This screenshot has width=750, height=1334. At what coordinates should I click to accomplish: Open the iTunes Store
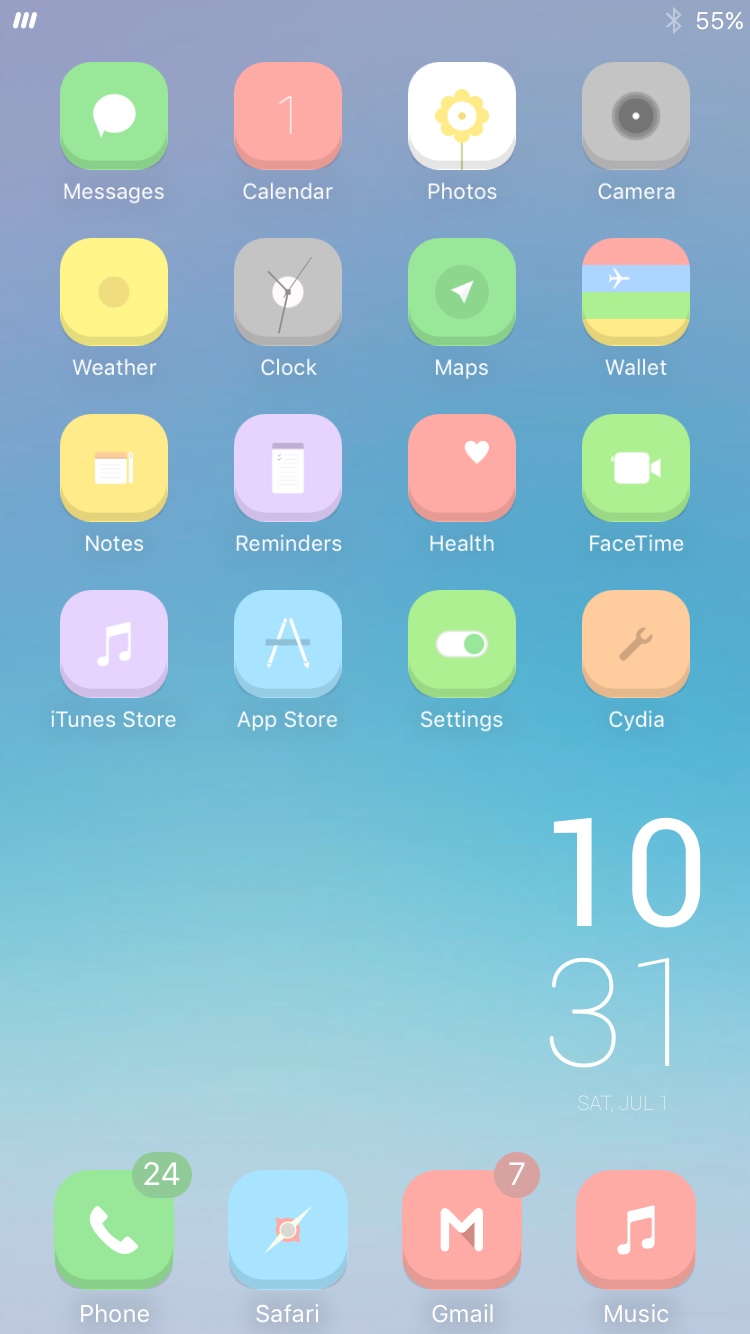pyautogui.click(x=114, y=644)
